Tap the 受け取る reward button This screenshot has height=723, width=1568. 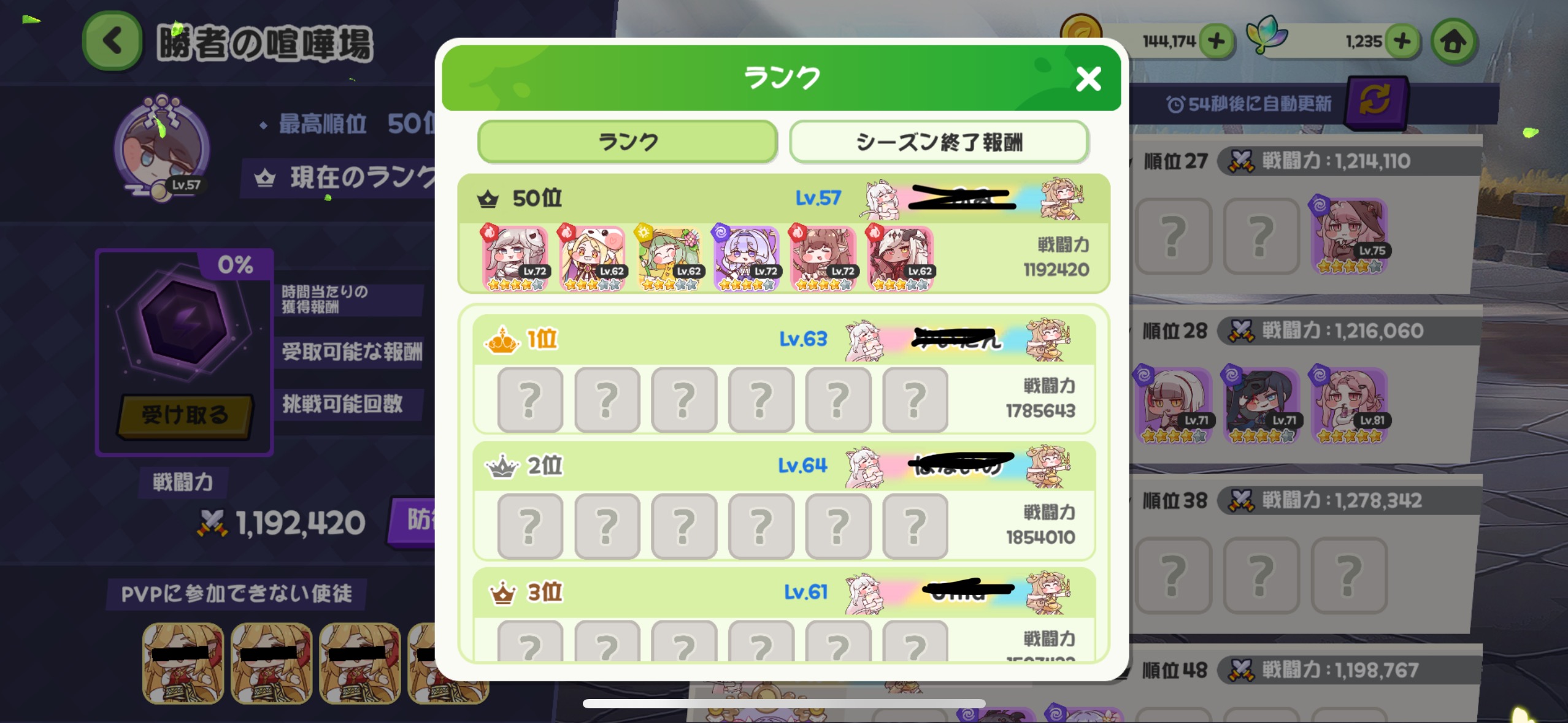coord(185,415)
